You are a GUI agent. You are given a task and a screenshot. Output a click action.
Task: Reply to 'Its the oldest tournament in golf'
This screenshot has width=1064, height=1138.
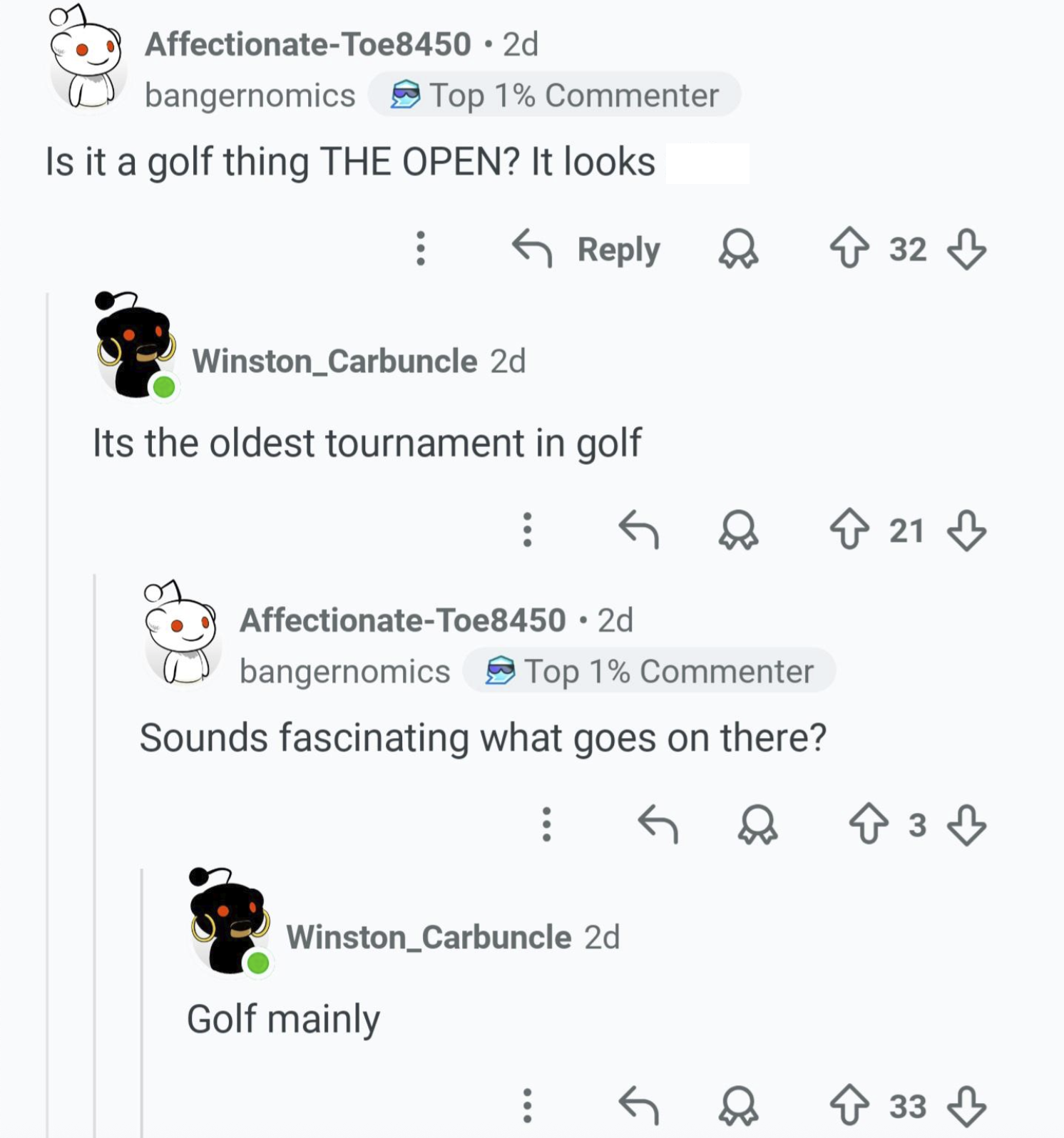pos(638,530)
